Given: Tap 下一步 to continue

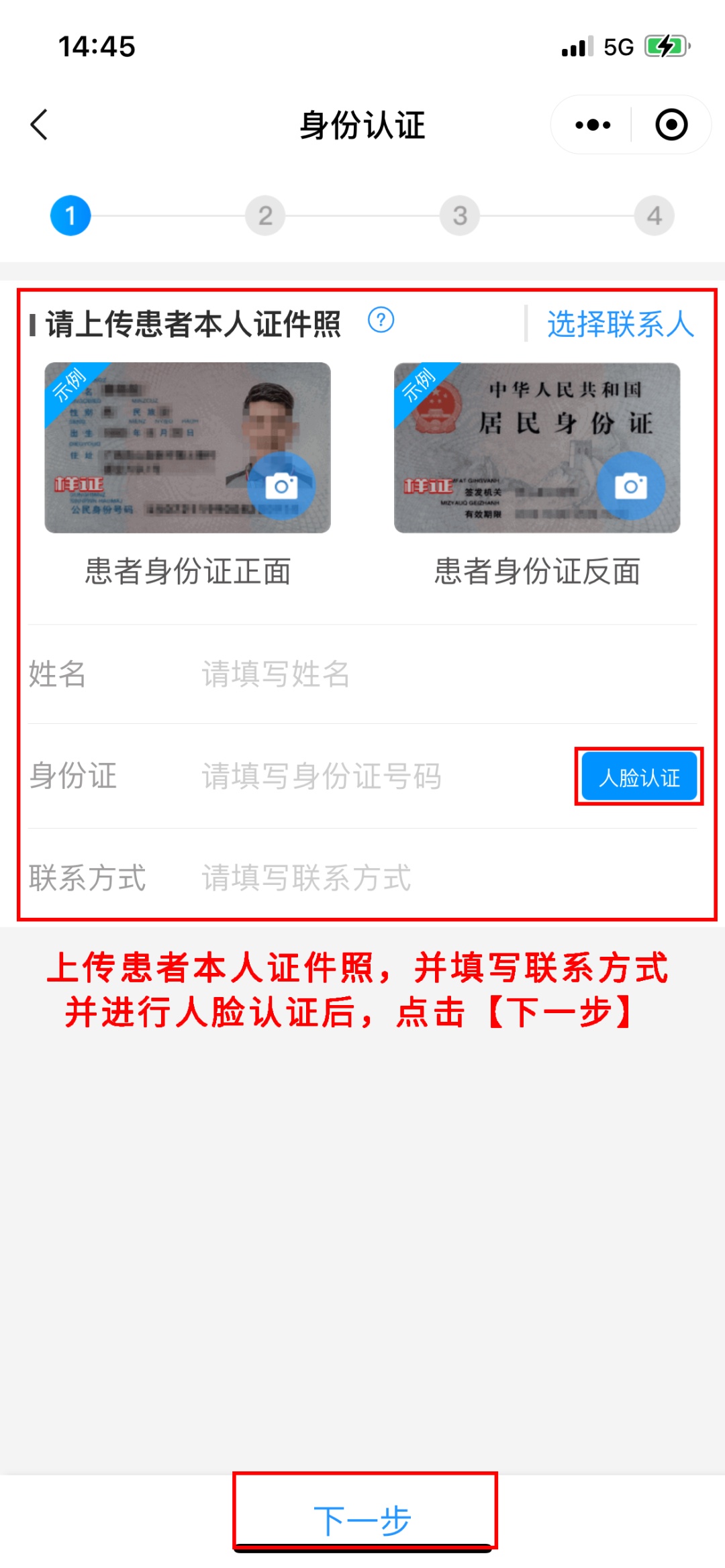Looking at the screenshot, I should point(362,1520).
